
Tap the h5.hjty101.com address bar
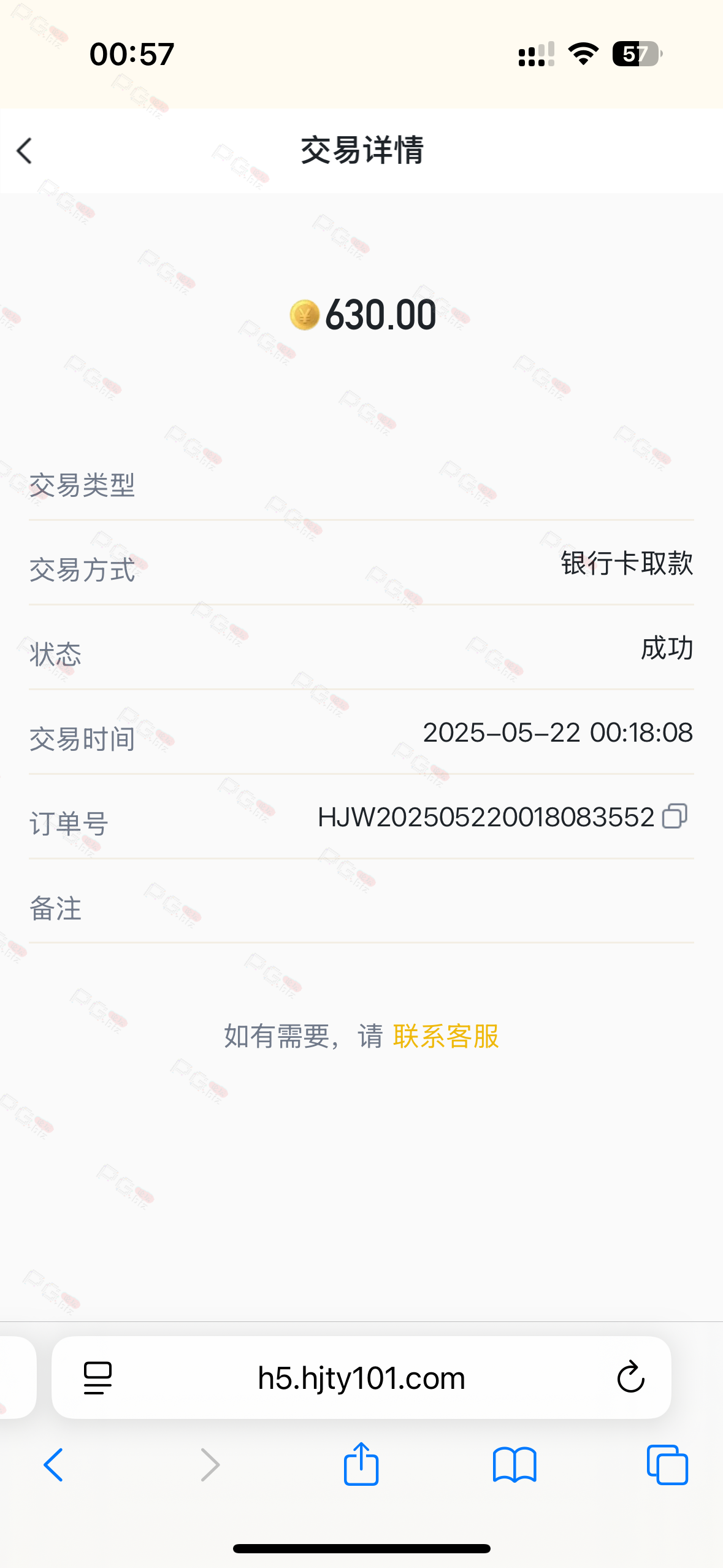click(361, 1378)
